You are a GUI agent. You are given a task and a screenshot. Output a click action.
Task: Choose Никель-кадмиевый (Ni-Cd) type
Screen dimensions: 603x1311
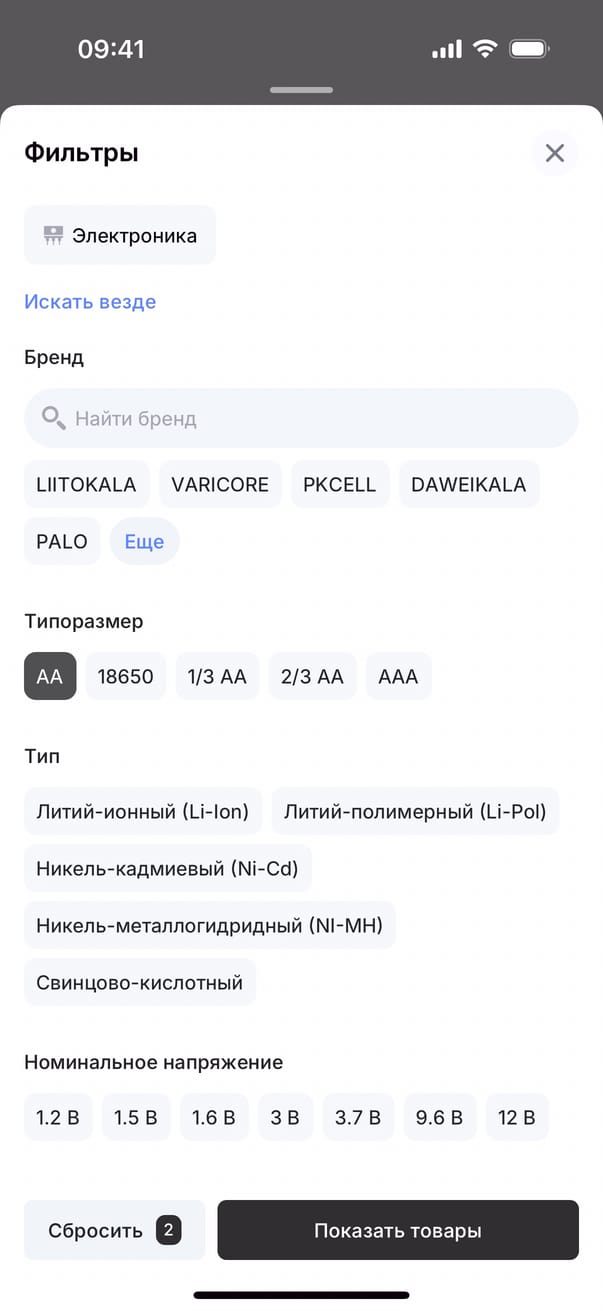(167, 868)
